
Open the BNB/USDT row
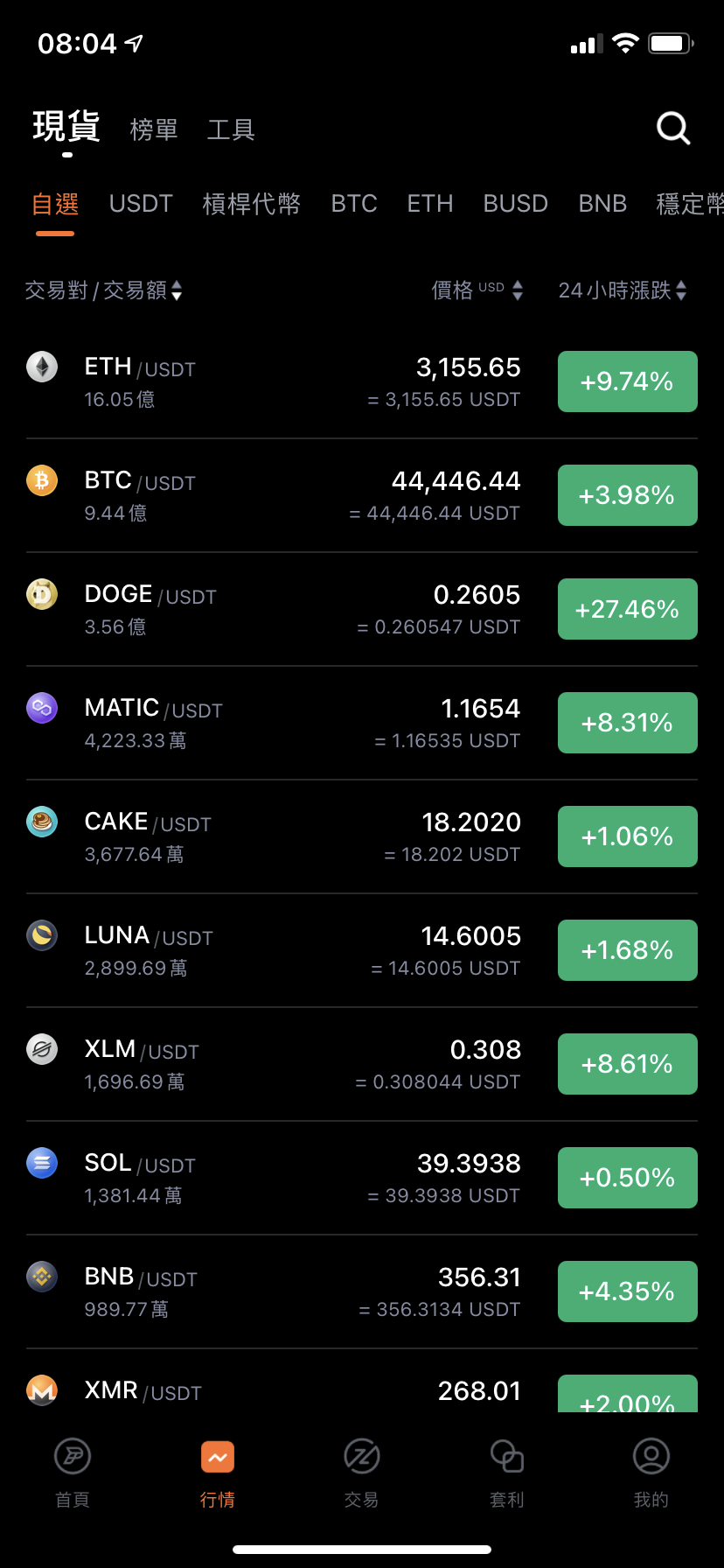click(362, 1291)
